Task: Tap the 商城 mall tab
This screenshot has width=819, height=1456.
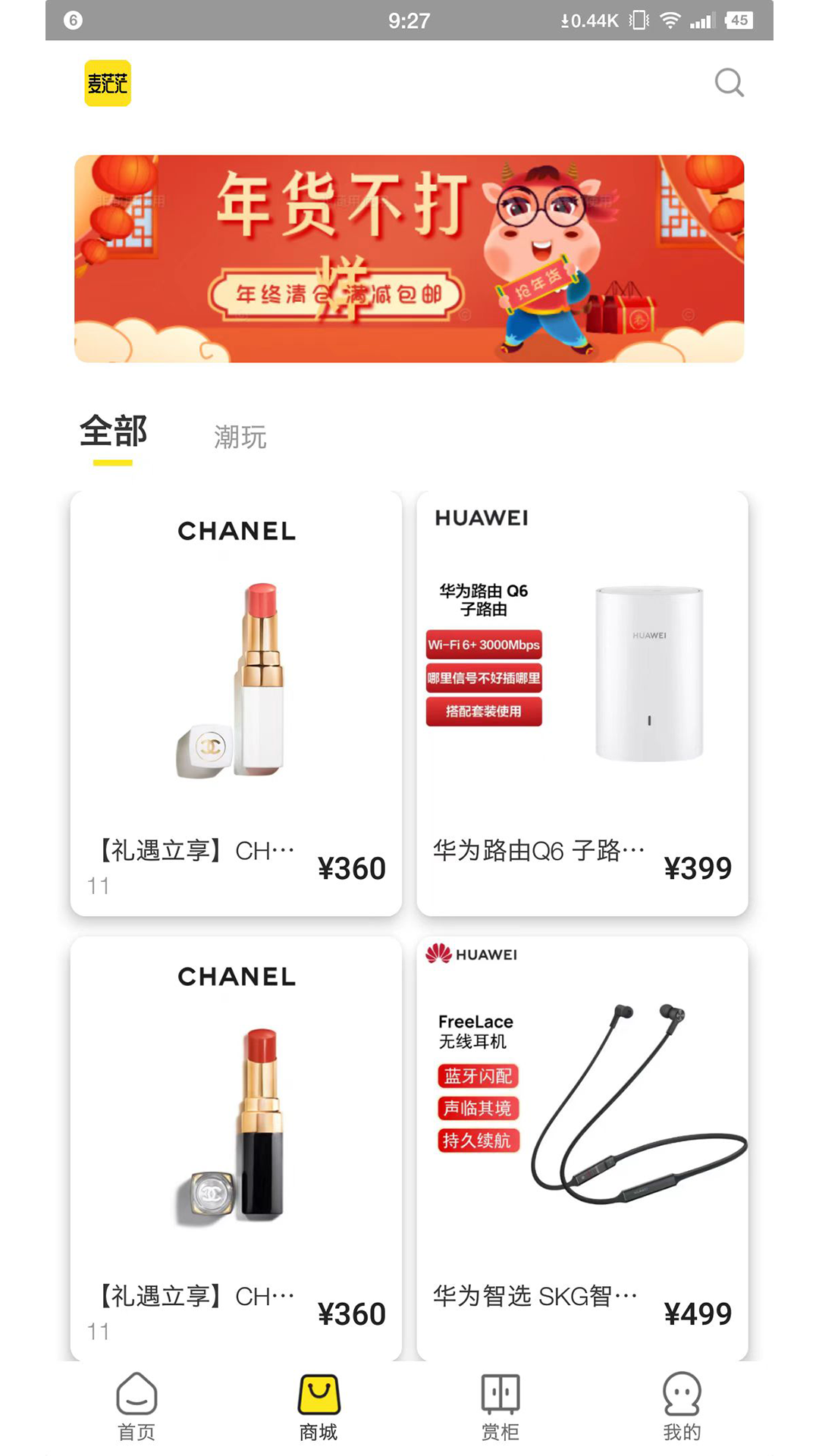Action: coord(318,1407)
